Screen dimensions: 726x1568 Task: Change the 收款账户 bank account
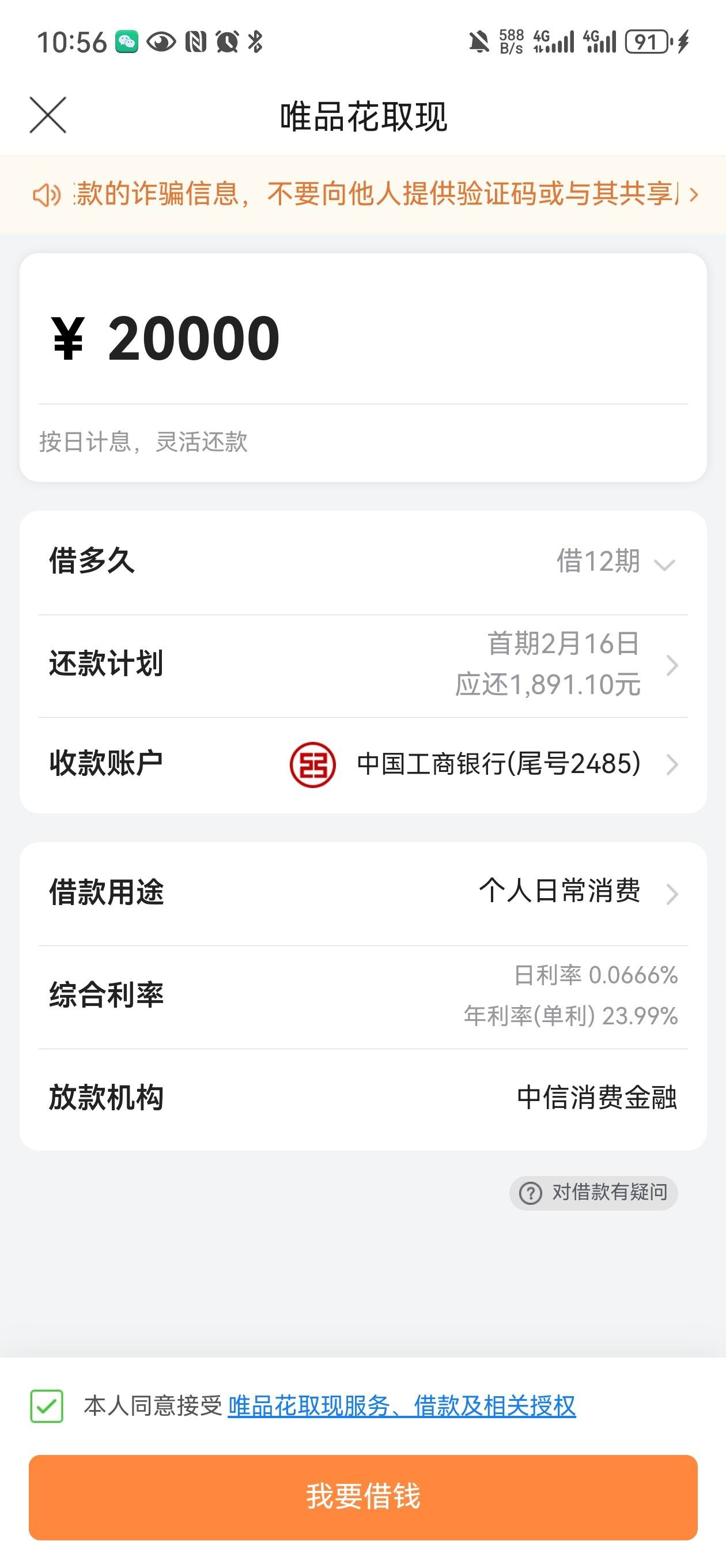[x=364, y=764]
